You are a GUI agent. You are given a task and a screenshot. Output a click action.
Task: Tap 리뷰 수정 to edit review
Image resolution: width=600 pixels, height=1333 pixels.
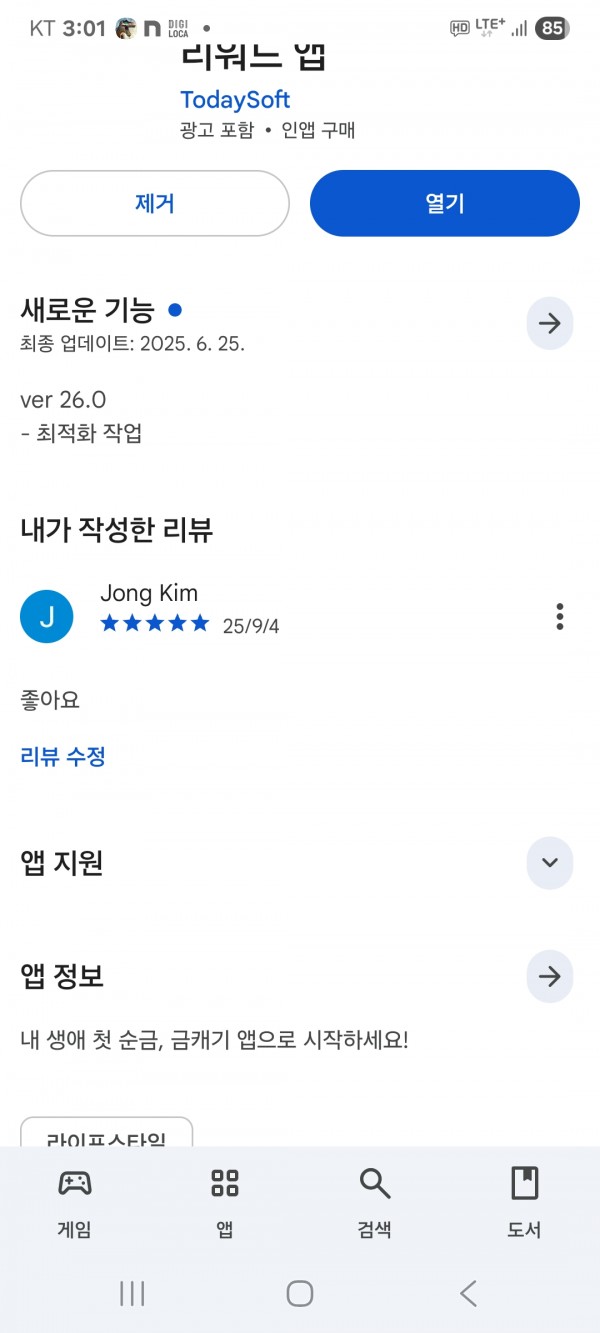coord(63,757)
